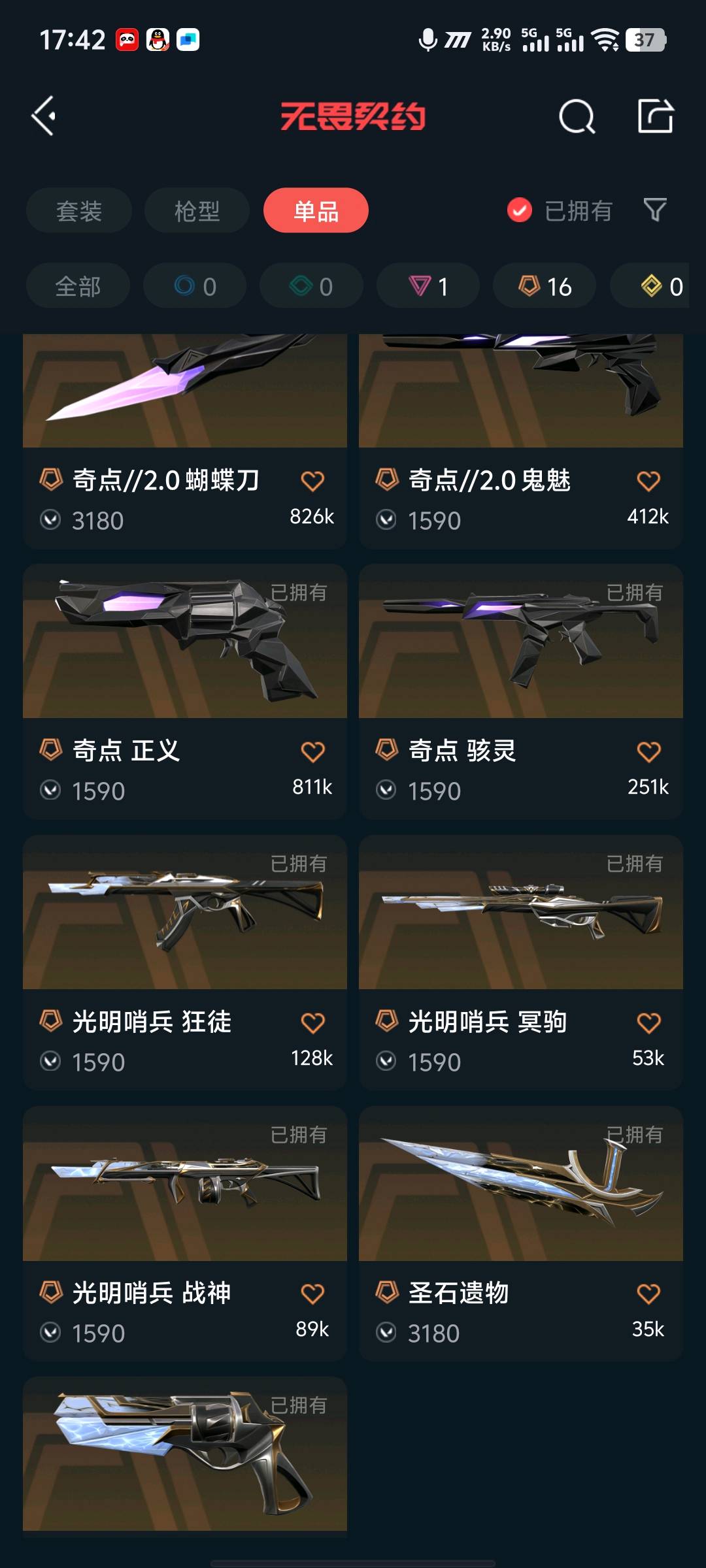Open the funnel filter icon
This screenshot has height=1568, width=706.
(x=654, y=210)
